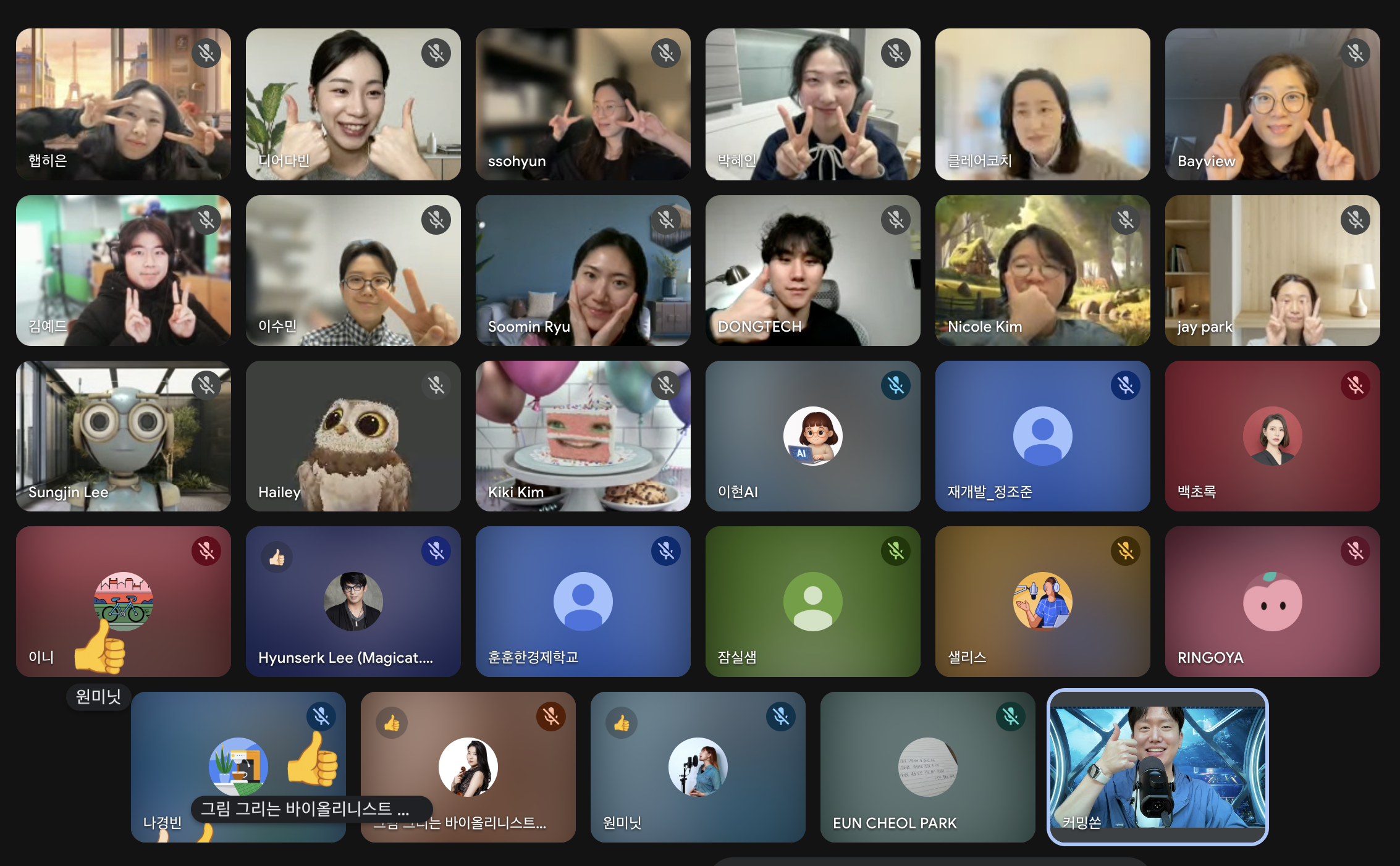
Task: Choose the jay park tile
Action: 1272,271
